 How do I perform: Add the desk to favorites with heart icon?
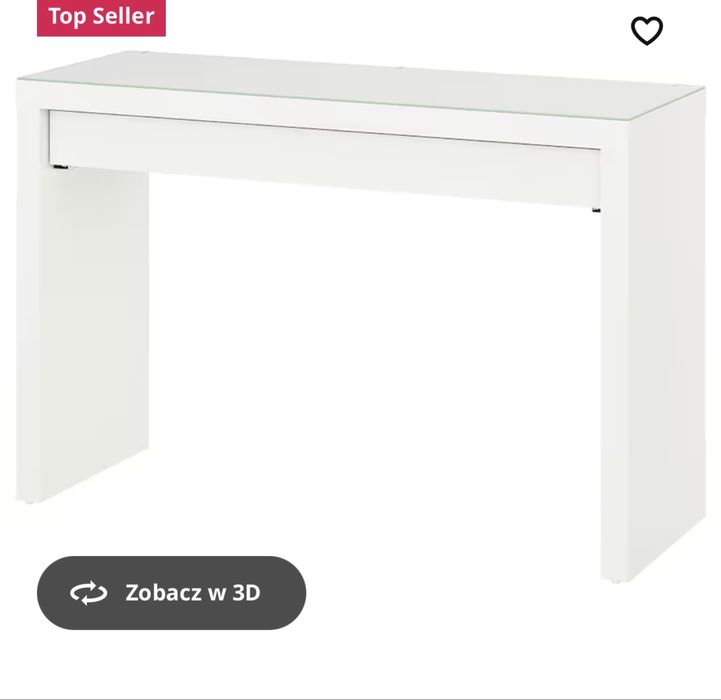tap(647, 31)
